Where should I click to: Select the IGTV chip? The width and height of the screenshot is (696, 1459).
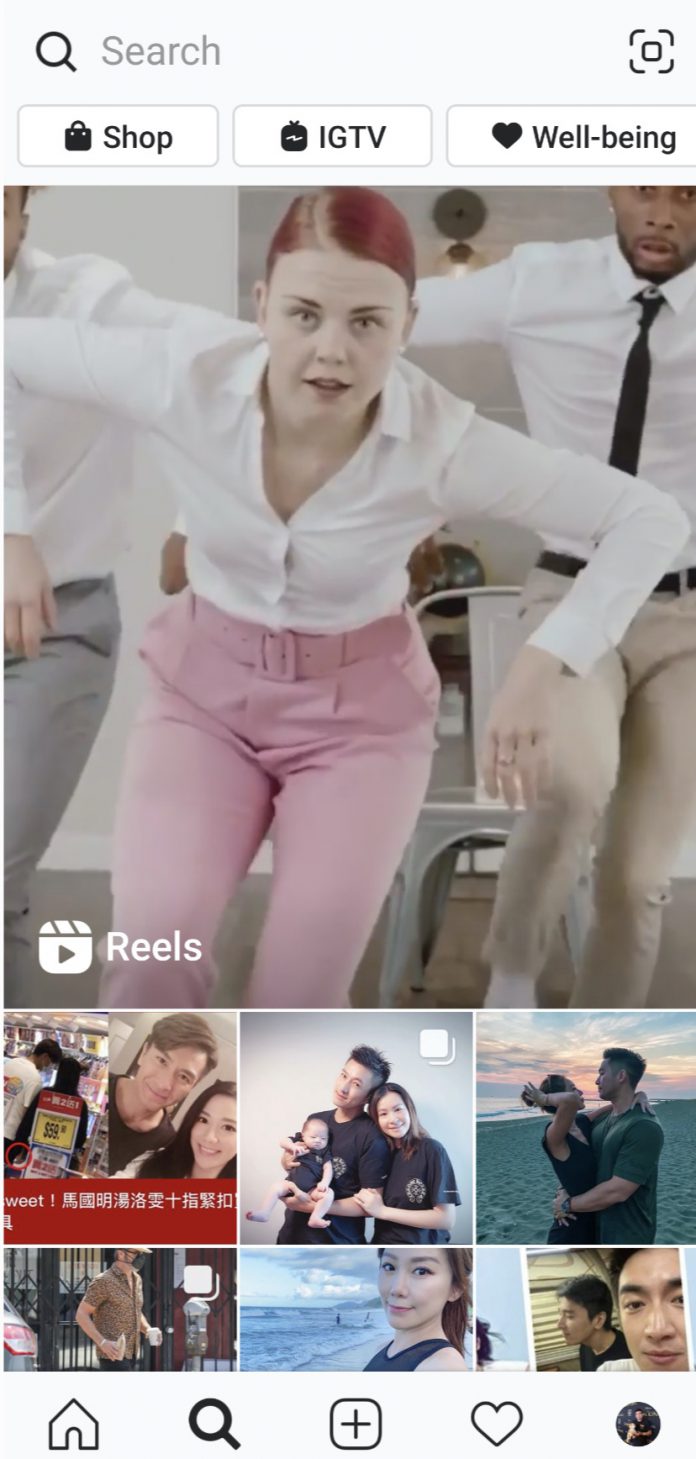332,136
